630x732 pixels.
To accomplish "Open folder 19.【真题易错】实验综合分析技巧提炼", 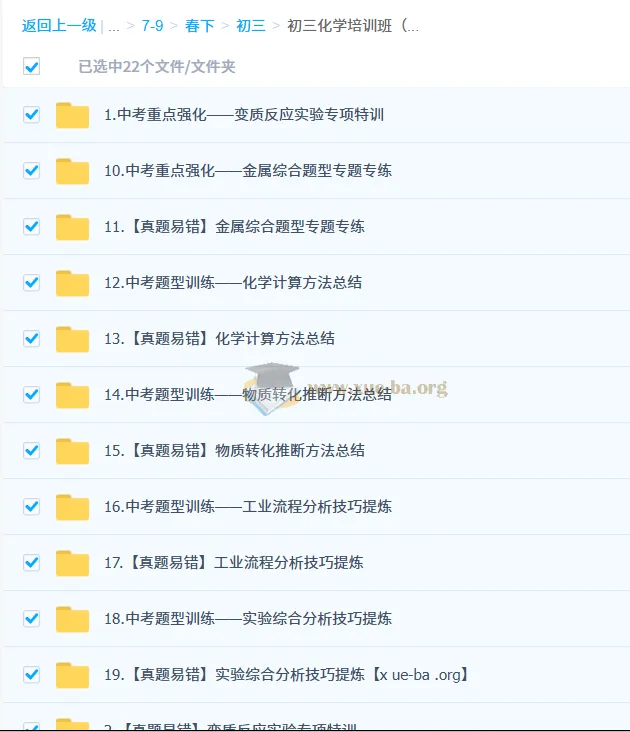I will pos(285,675).
